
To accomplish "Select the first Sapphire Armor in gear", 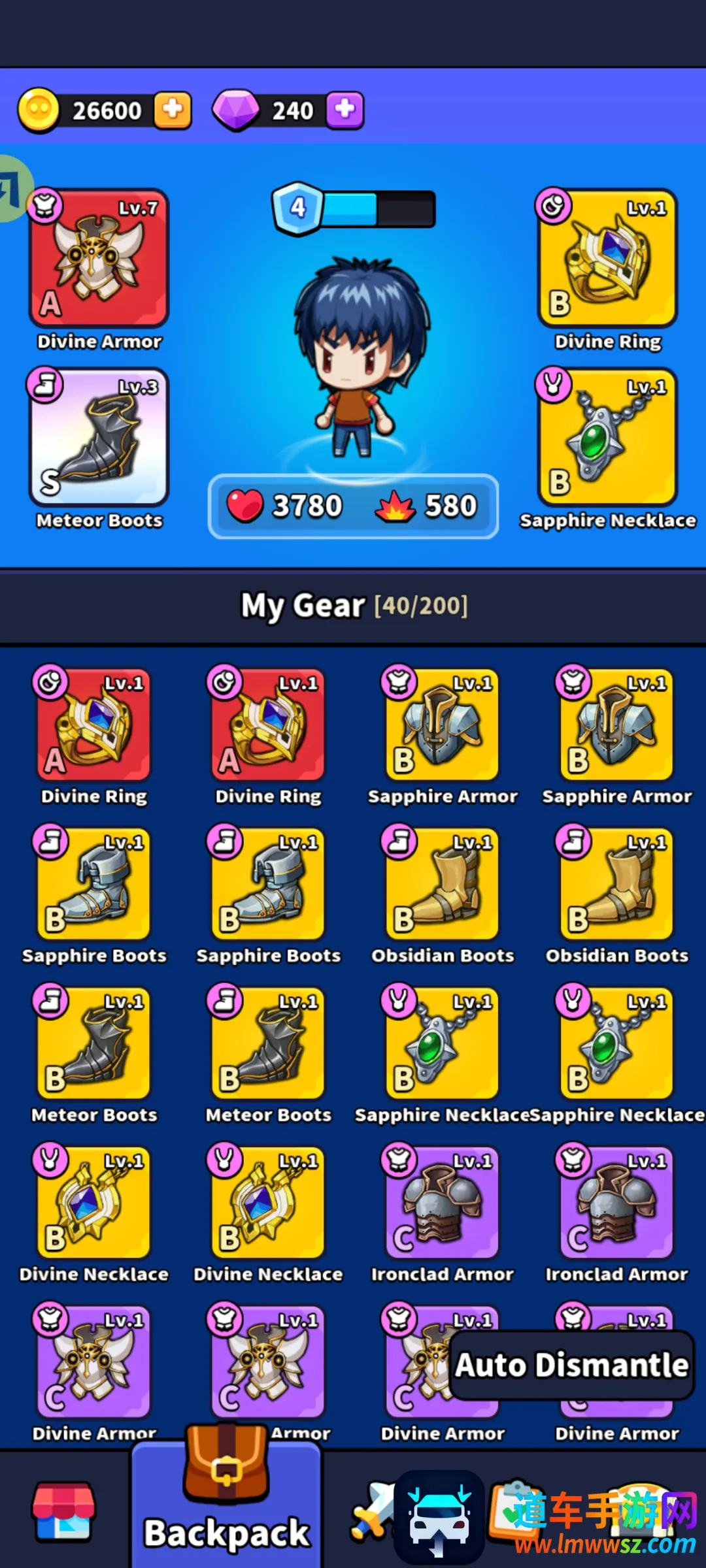I will [x=442, y=725].
